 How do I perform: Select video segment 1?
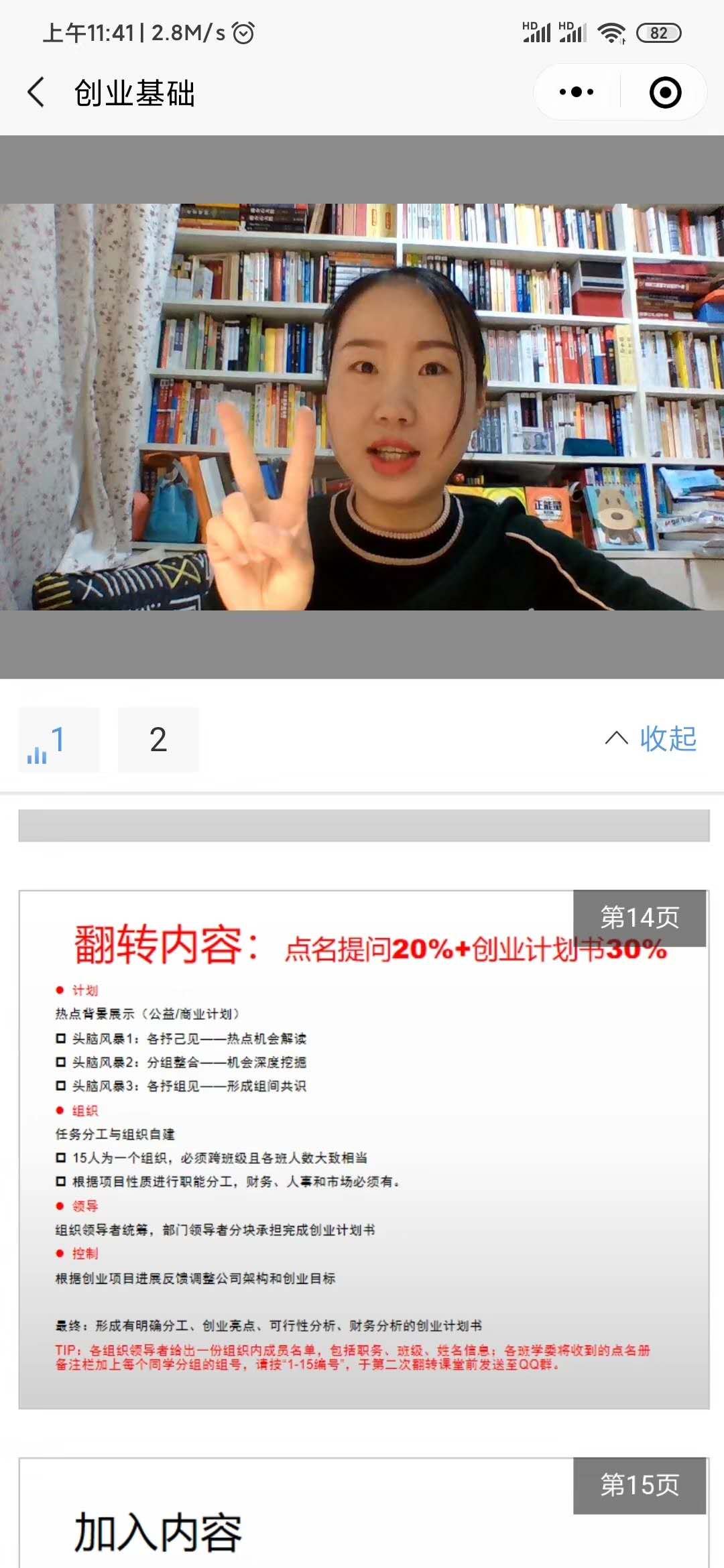pos(58,740)
